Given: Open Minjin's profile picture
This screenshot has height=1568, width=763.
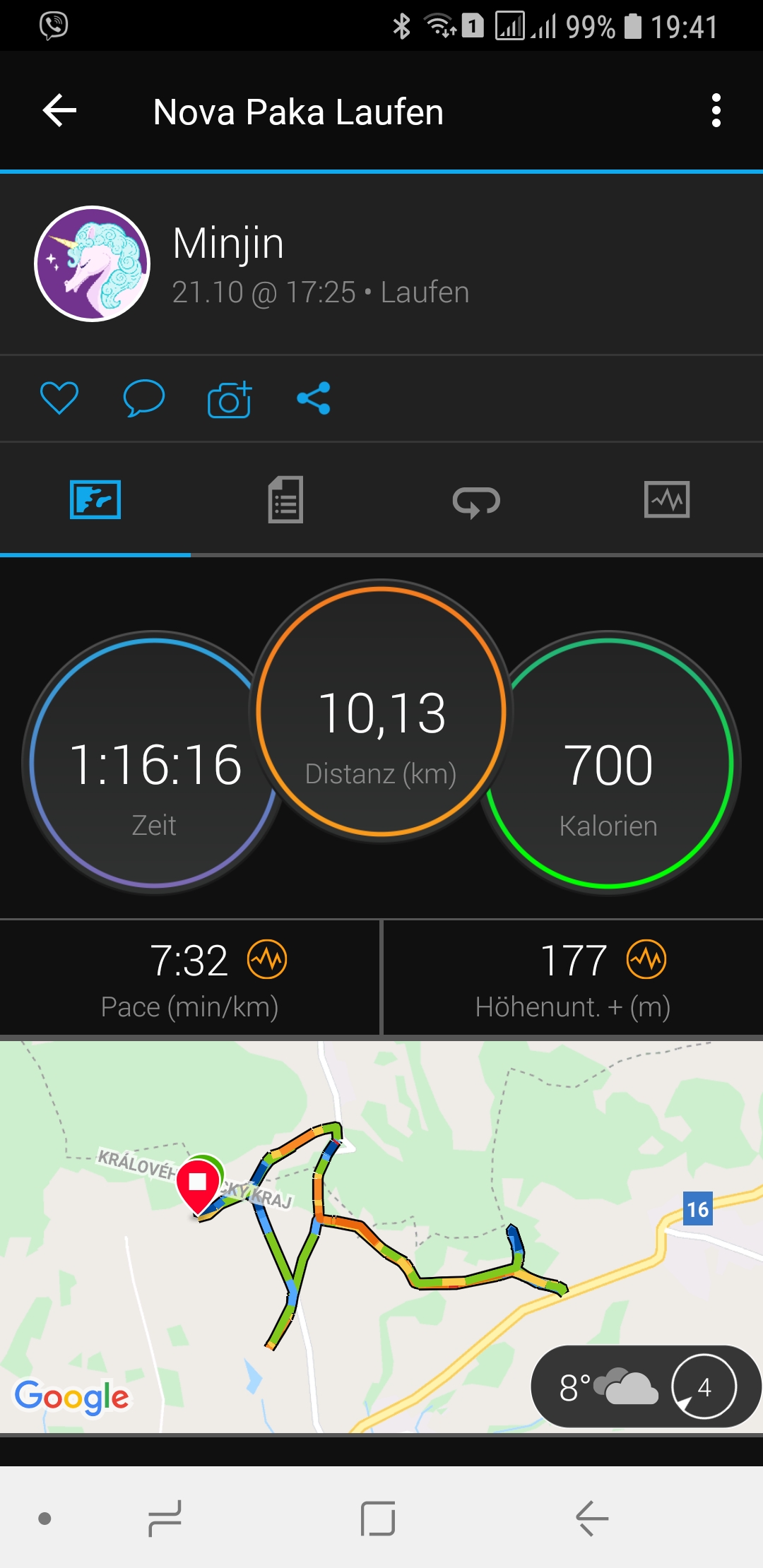Looking at the screenshot, I should tap(93, 263).
